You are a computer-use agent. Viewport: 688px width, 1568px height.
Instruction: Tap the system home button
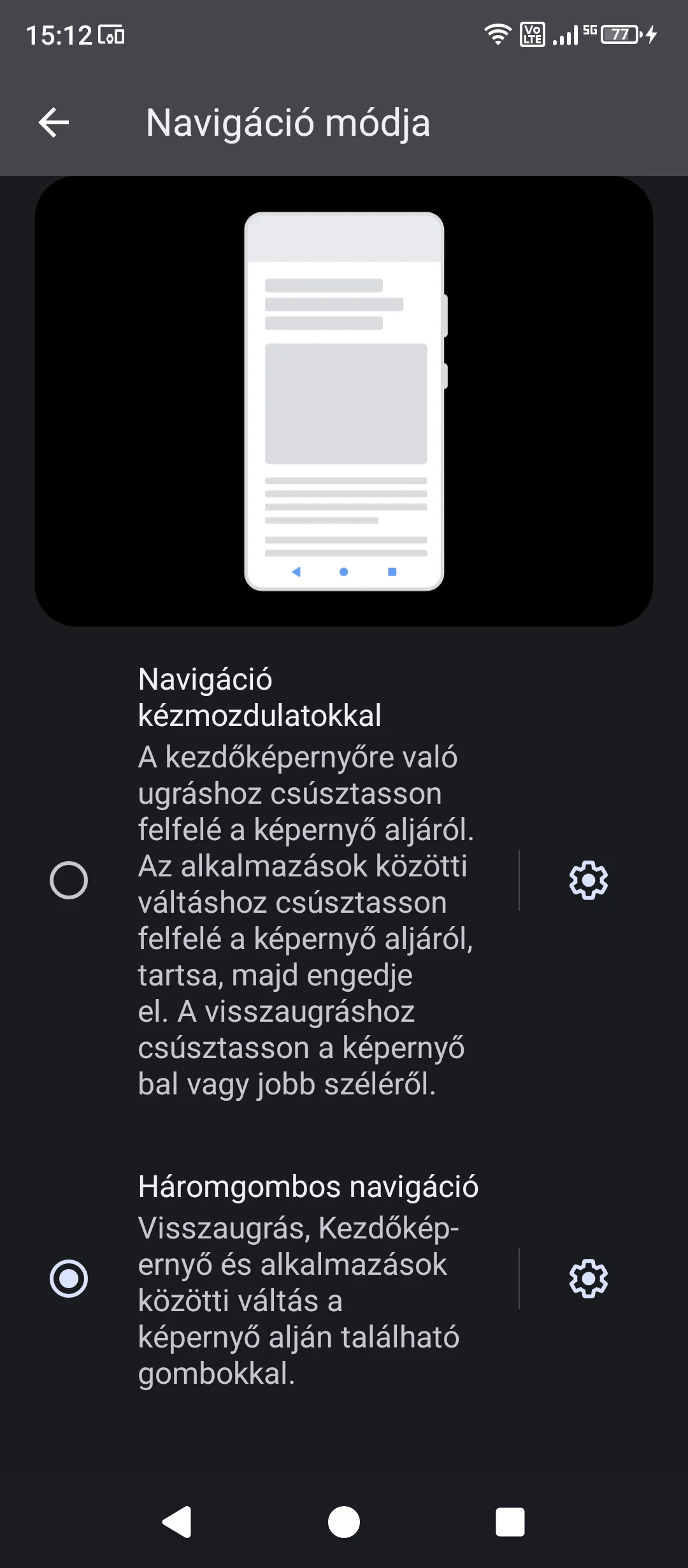344,1522
